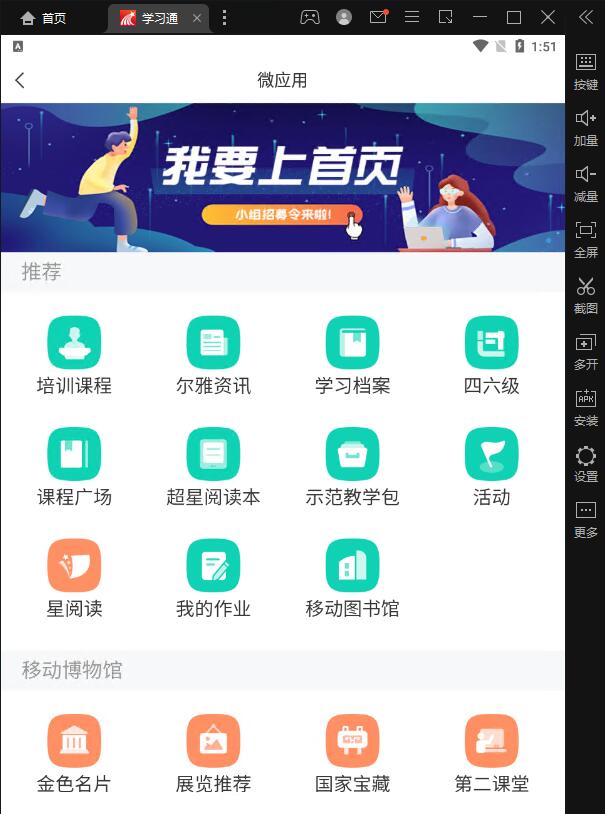605x814 pixels.
Task: Open 四六级 app
Action: (491, 343)
